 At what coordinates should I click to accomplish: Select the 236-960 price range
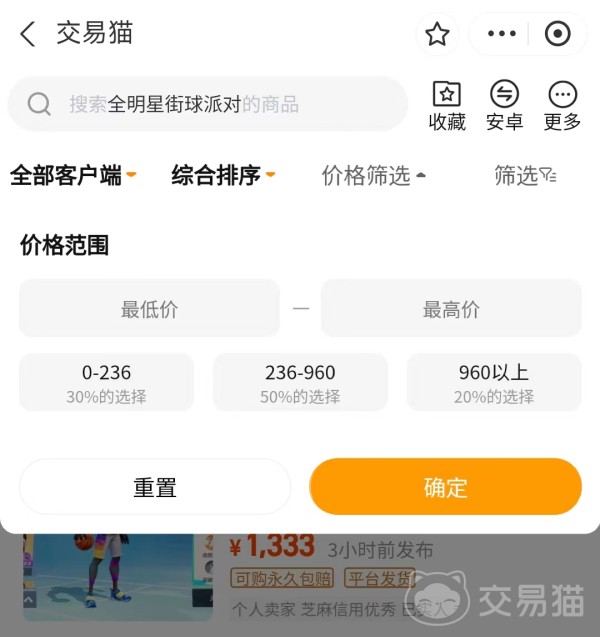coord(300,382)
